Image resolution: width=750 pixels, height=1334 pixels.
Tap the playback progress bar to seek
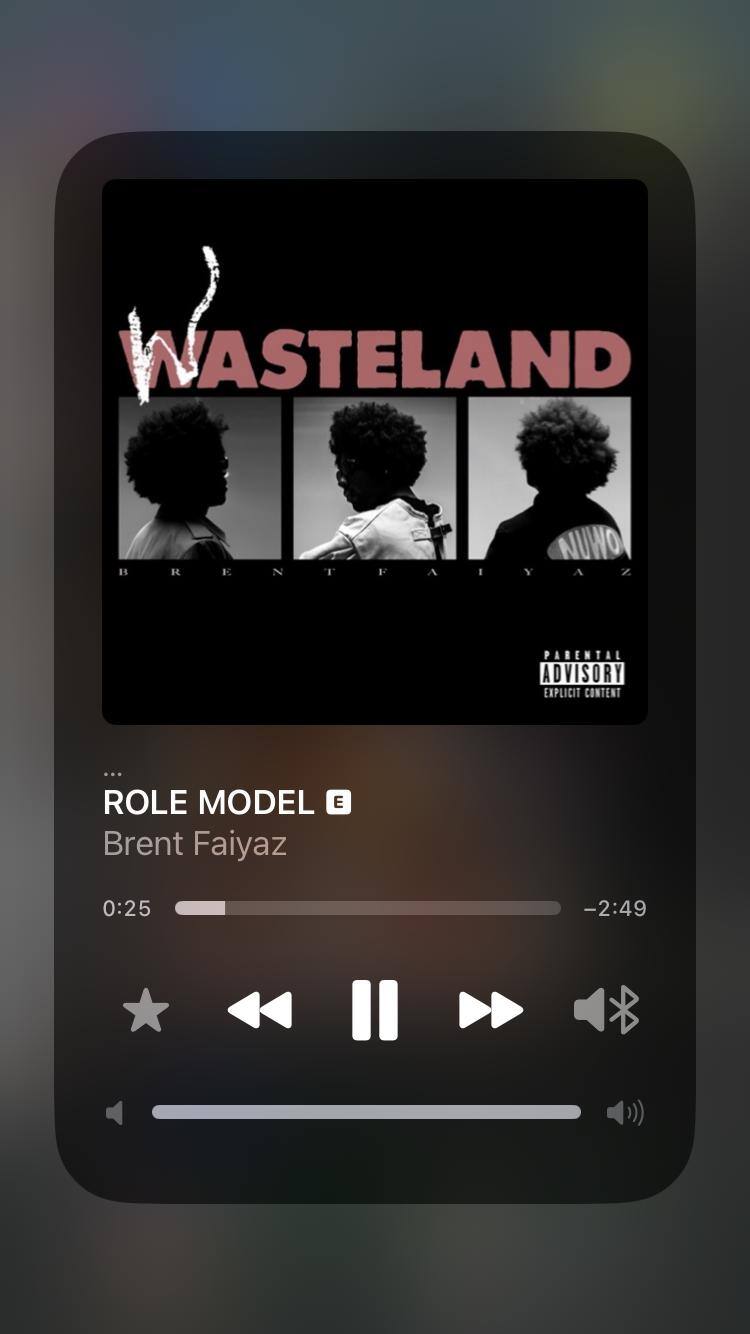click(x=367, y=908)
